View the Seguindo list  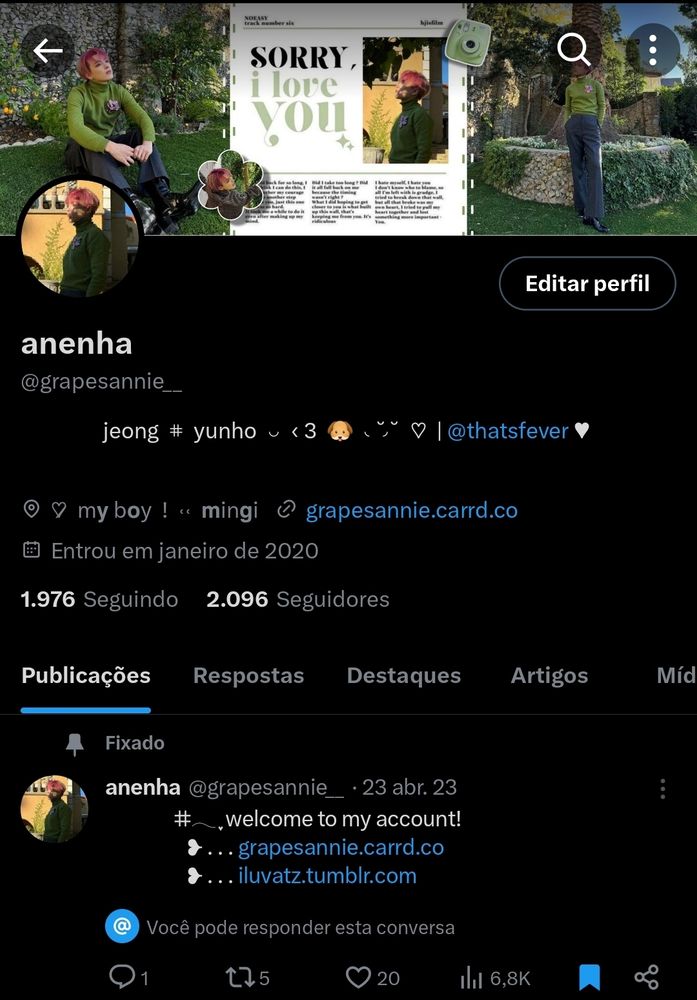pyautogui.click(x=100, y=599)
